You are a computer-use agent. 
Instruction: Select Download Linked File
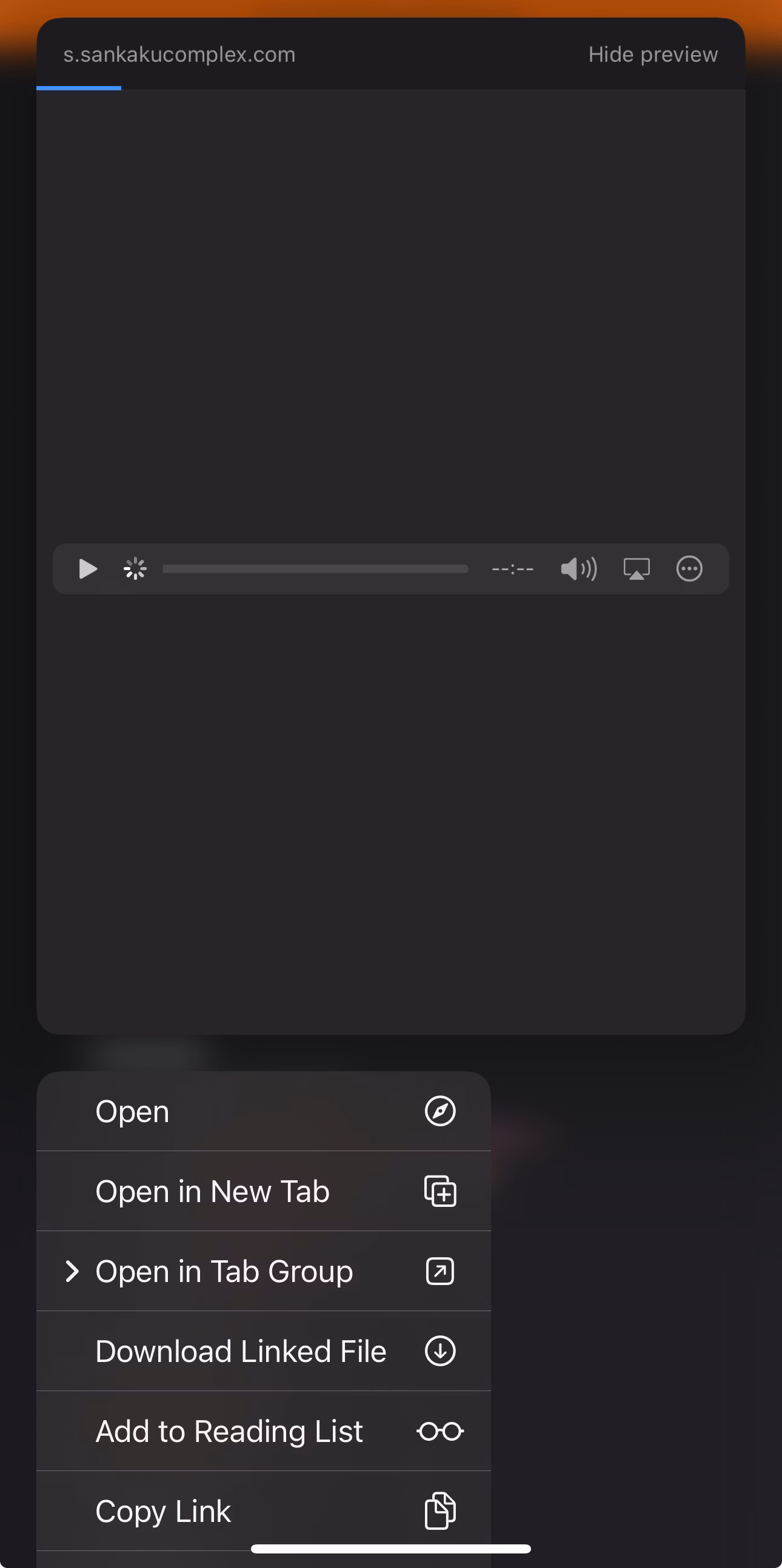263,1351
